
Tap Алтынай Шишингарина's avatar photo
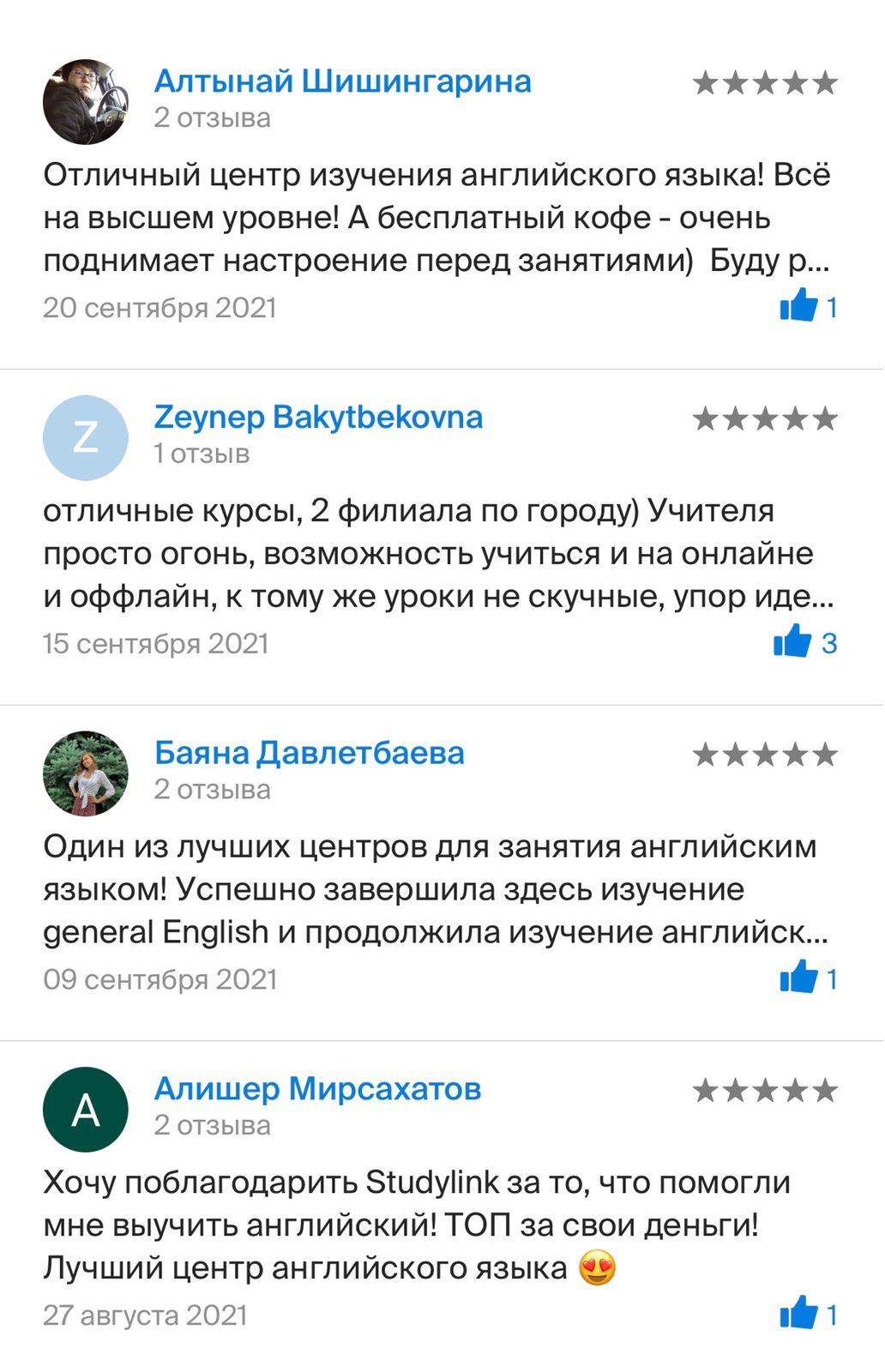pyautogui.click(x=86, y=102)
